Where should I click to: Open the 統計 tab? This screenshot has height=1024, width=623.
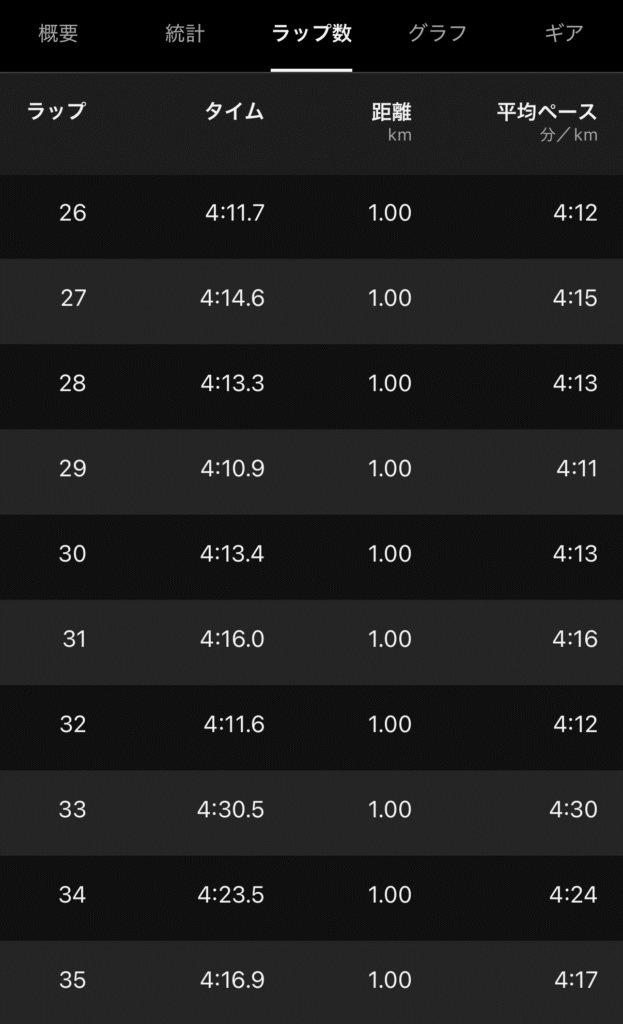point(185,34)
